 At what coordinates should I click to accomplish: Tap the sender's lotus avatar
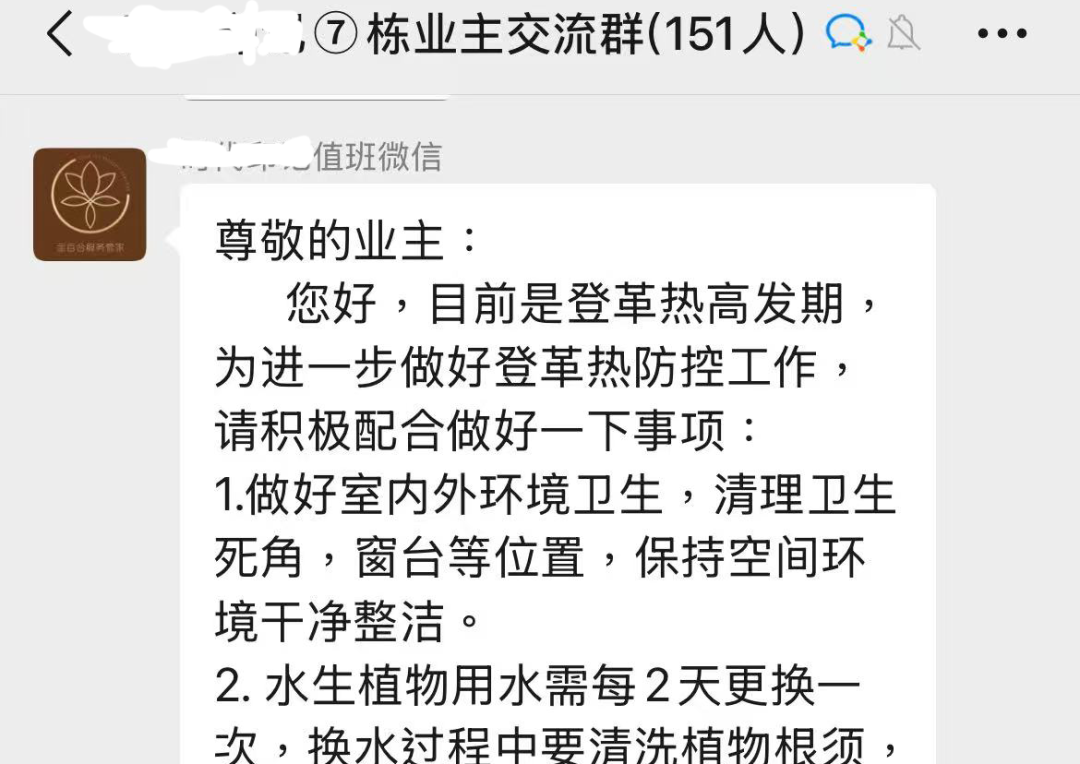point(90,204)
